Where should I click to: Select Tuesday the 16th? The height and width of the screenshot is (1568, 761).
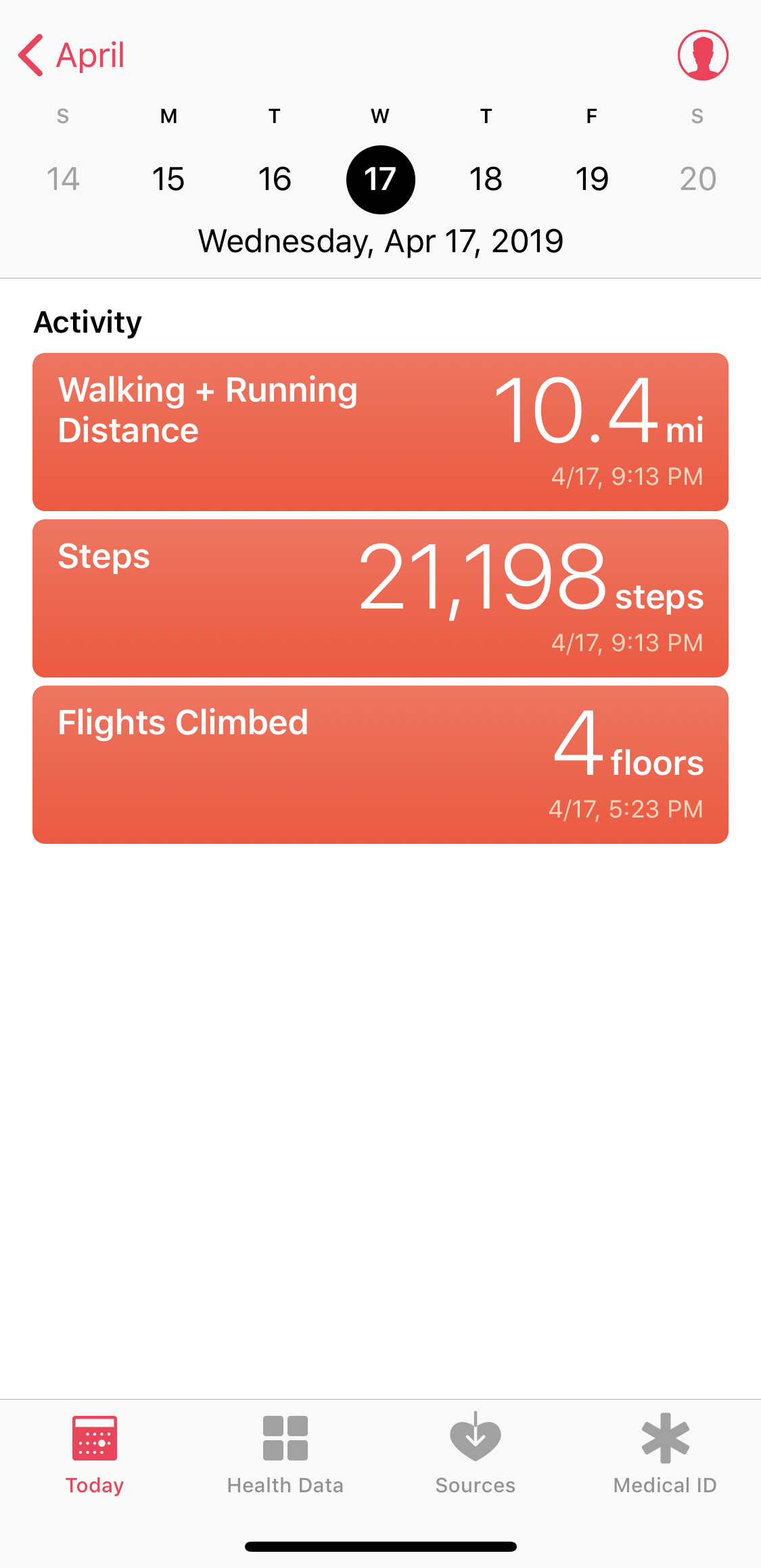point(275,179)
